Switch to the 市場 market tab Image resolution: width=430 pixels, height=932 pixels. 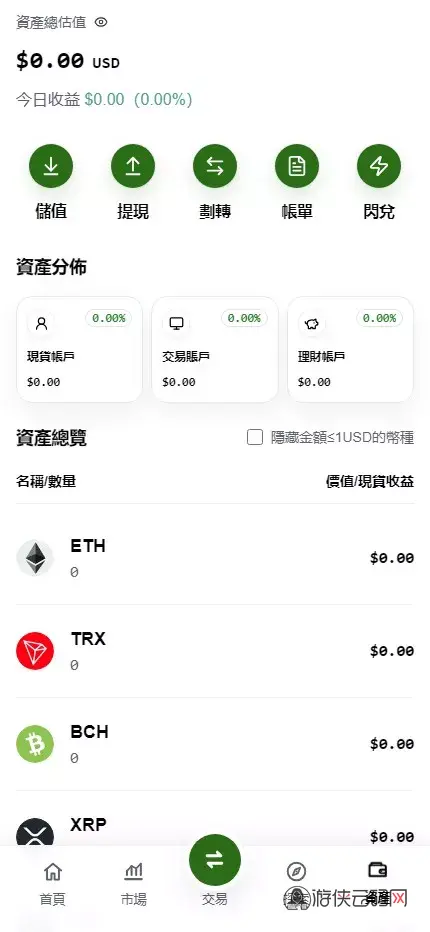133,883
